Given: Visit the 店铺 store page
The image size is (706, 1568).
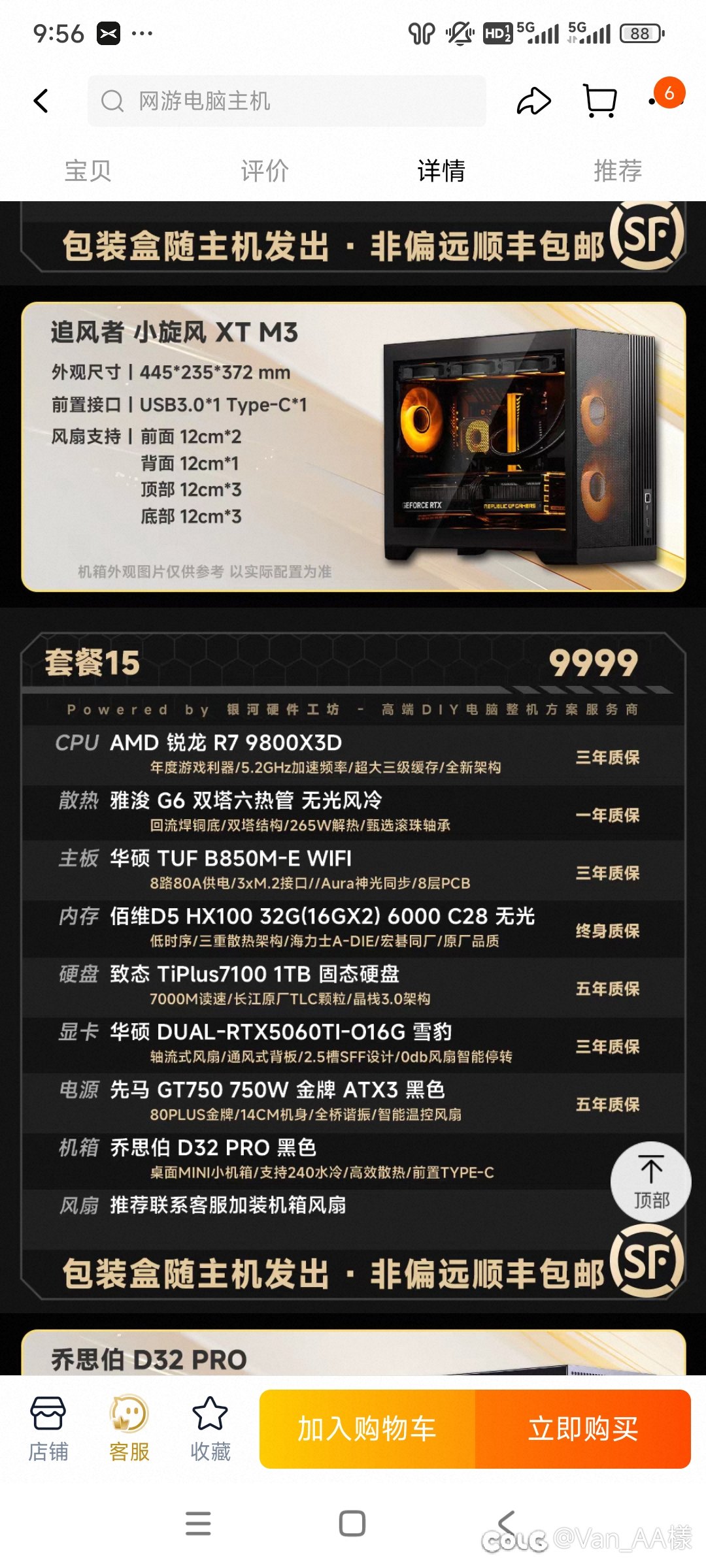Looking at the screenshot, I should pyautogui.click(x=48, y=1429).
